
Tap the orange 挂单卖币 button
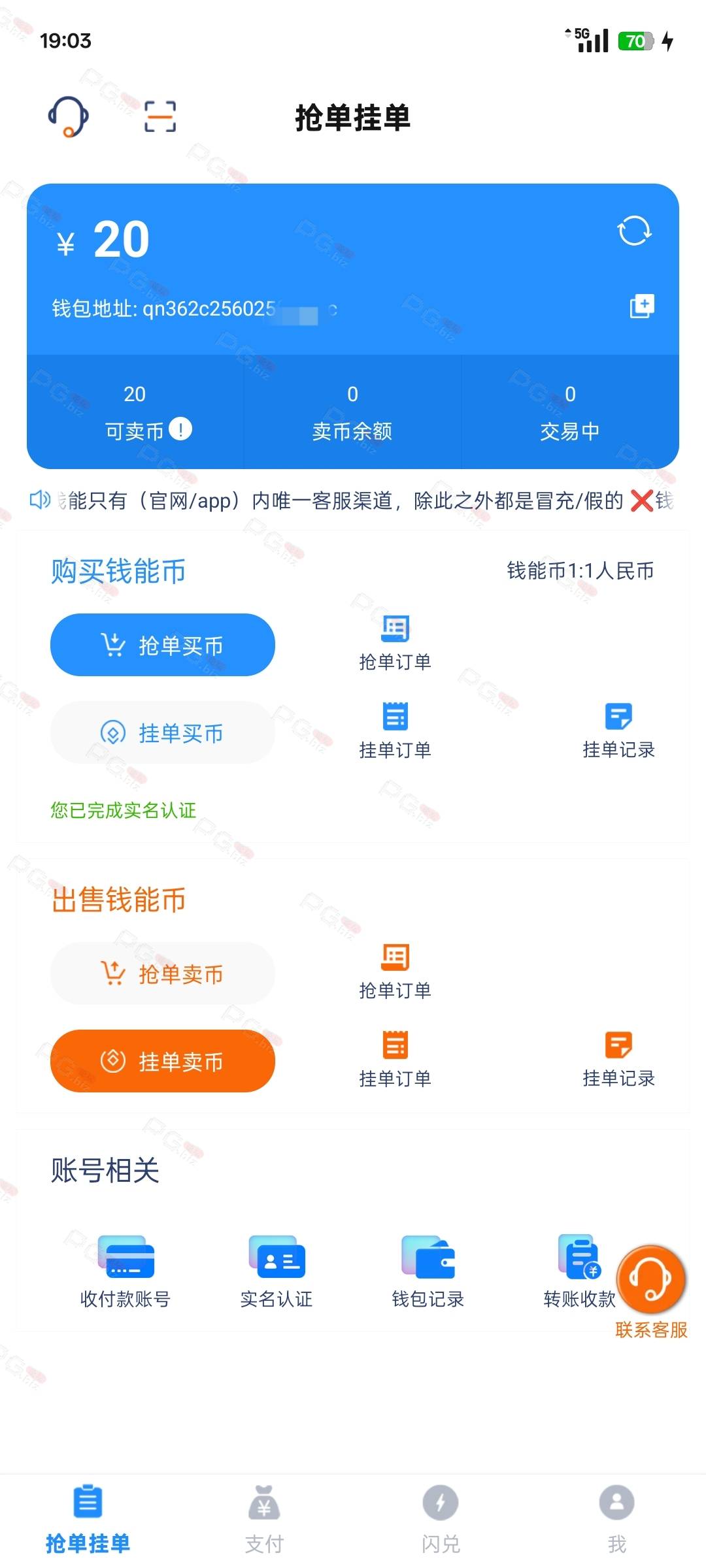pyautogui.click(x=163, y=1061)
